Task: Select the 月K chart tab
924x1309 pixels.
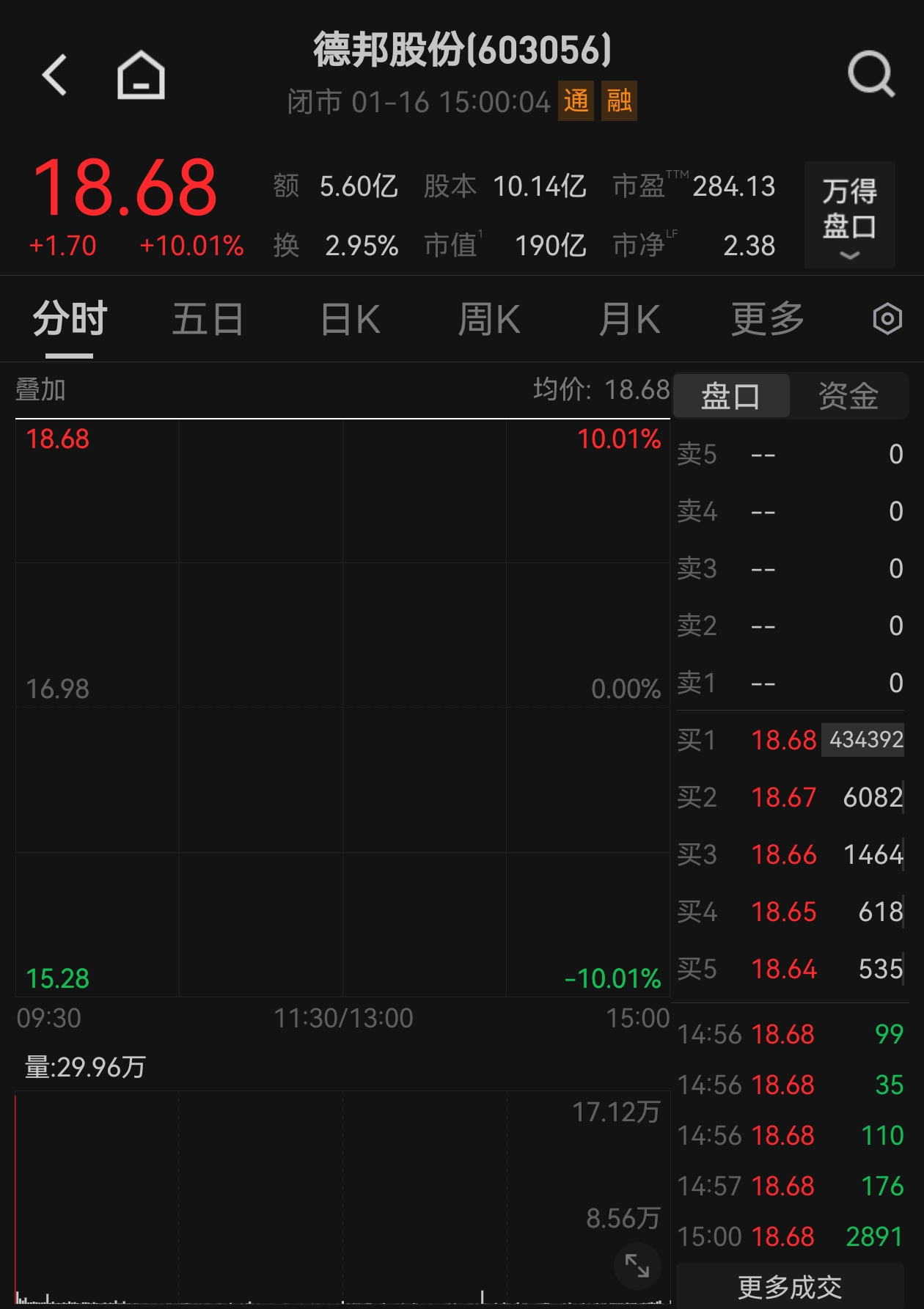Action: click(x=629, y=320)
